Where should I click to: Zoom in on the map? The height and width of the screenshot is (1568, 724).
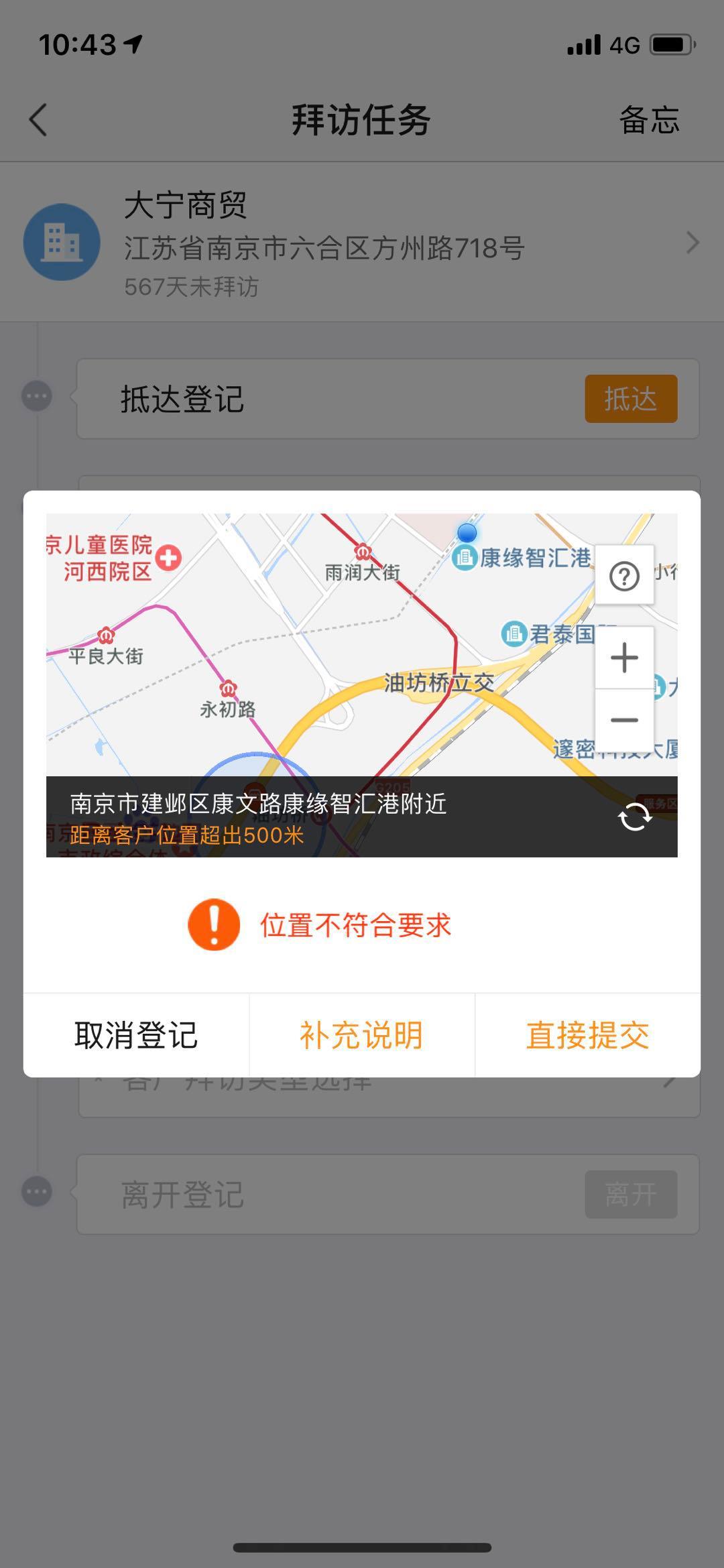pos(624,658)
